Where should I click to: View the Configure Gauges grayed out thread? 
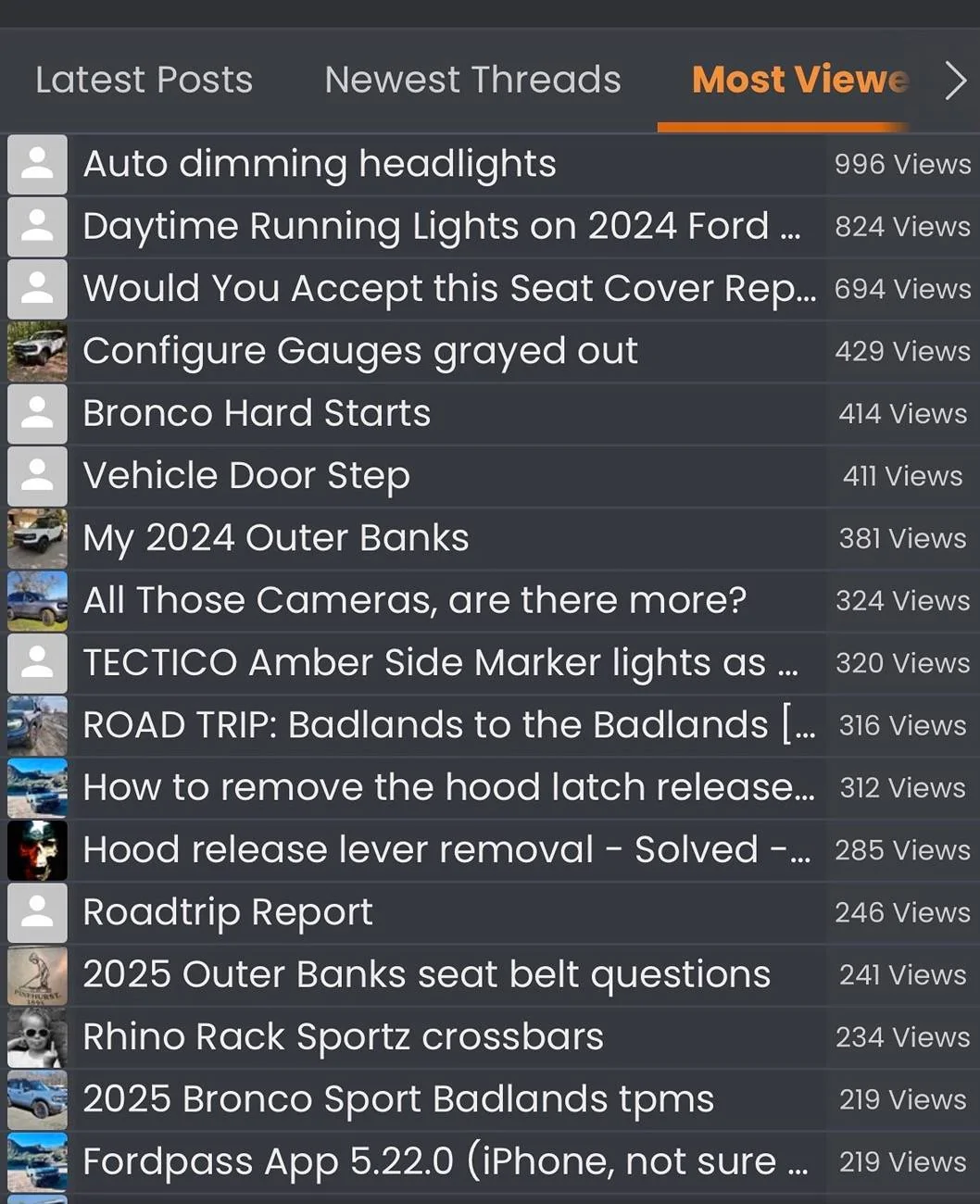click(360, 351)
